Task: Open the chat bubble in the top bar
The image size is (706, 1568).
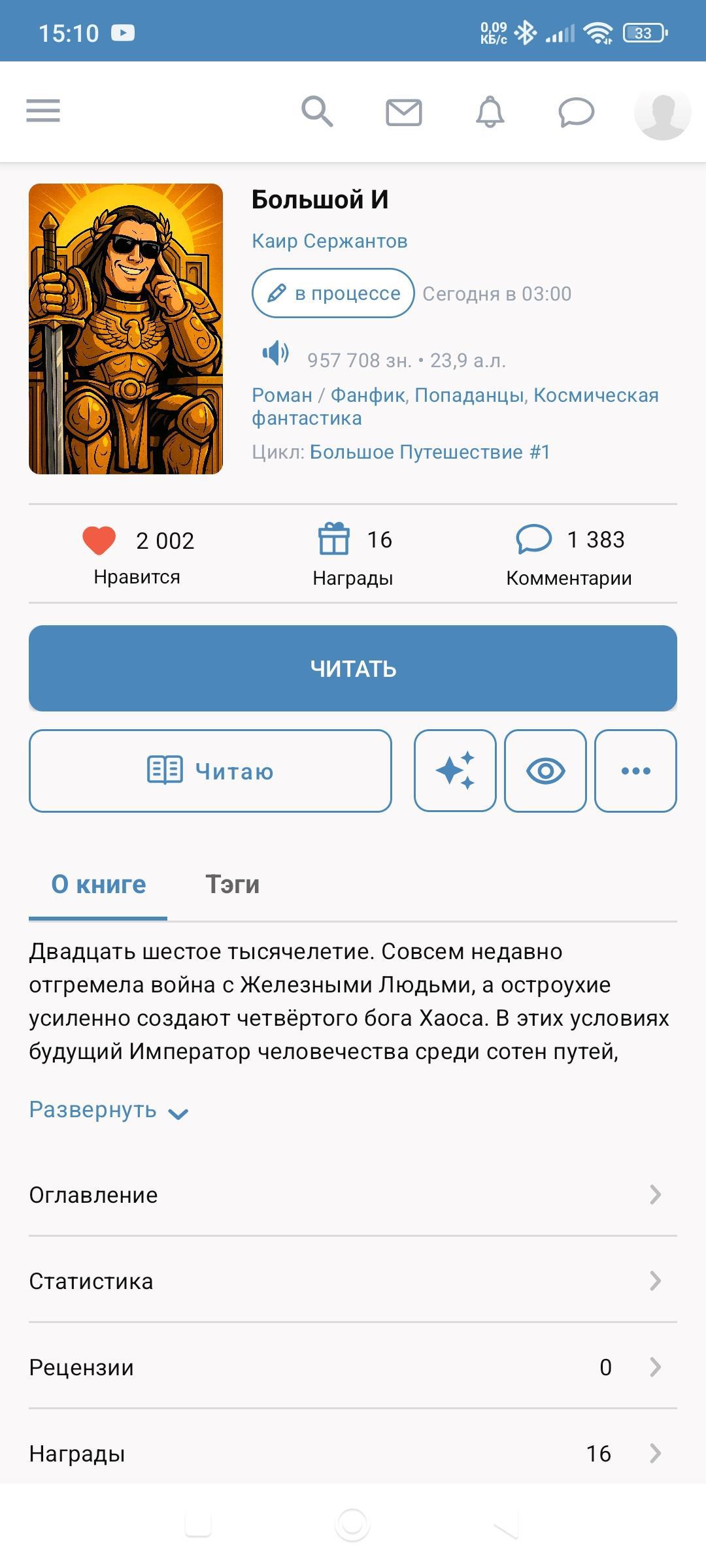Action: coord(576,112)
